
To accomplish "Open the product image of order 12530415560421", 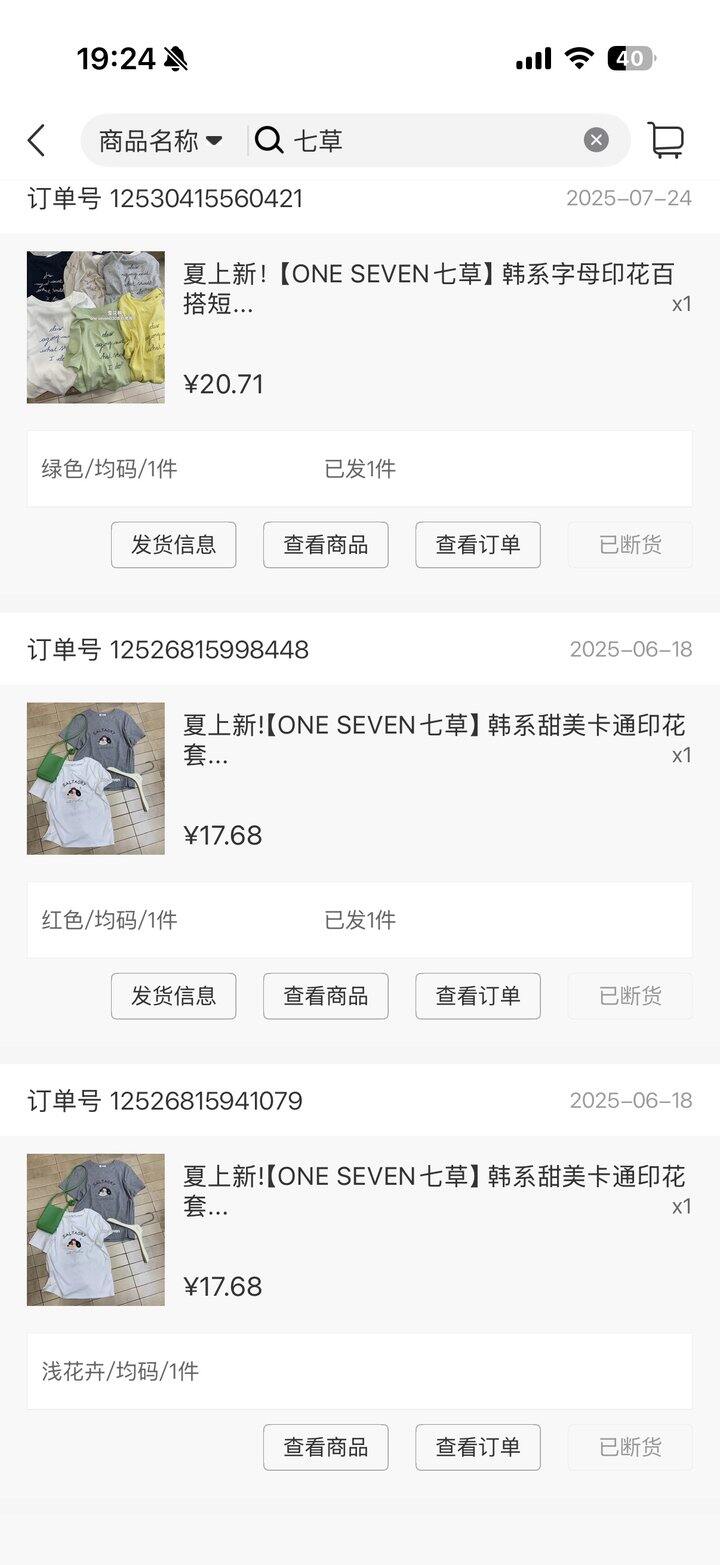I will (96, 328).
